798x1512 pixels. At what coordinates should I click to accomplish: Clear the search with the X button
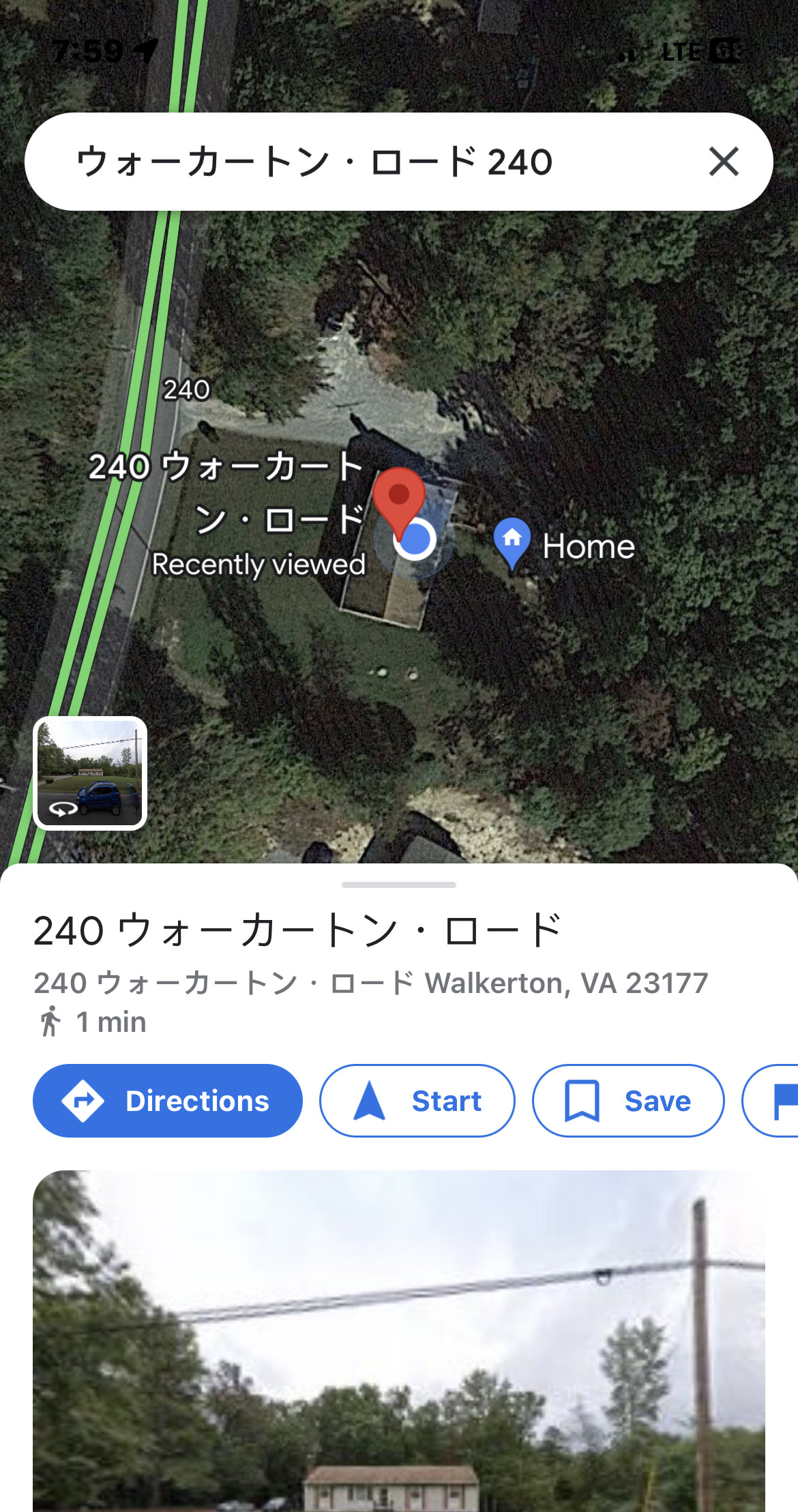tap(724, 162)
